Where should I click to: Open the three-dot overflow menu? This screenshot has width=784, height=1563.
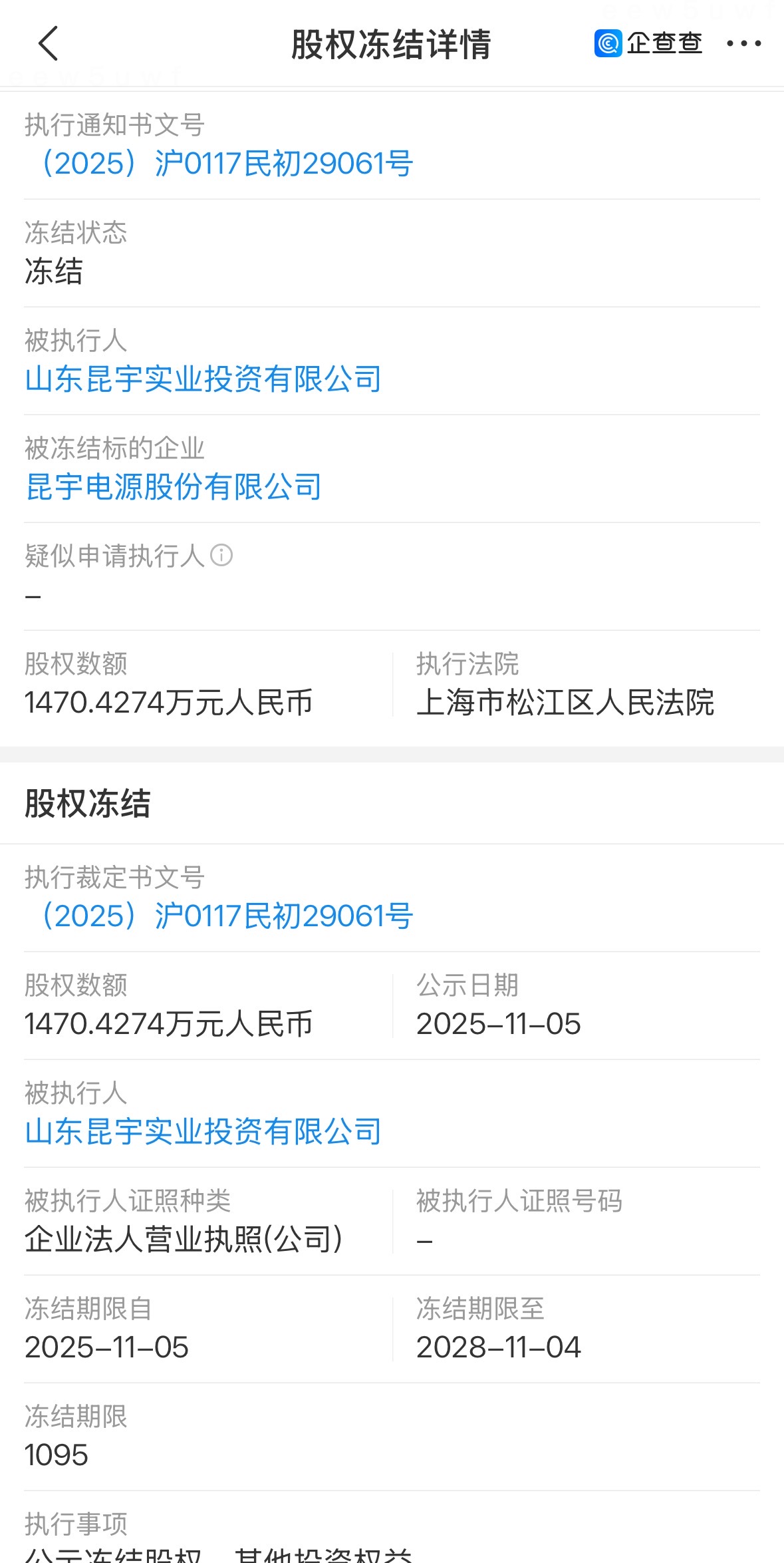(x=743, y=44)
